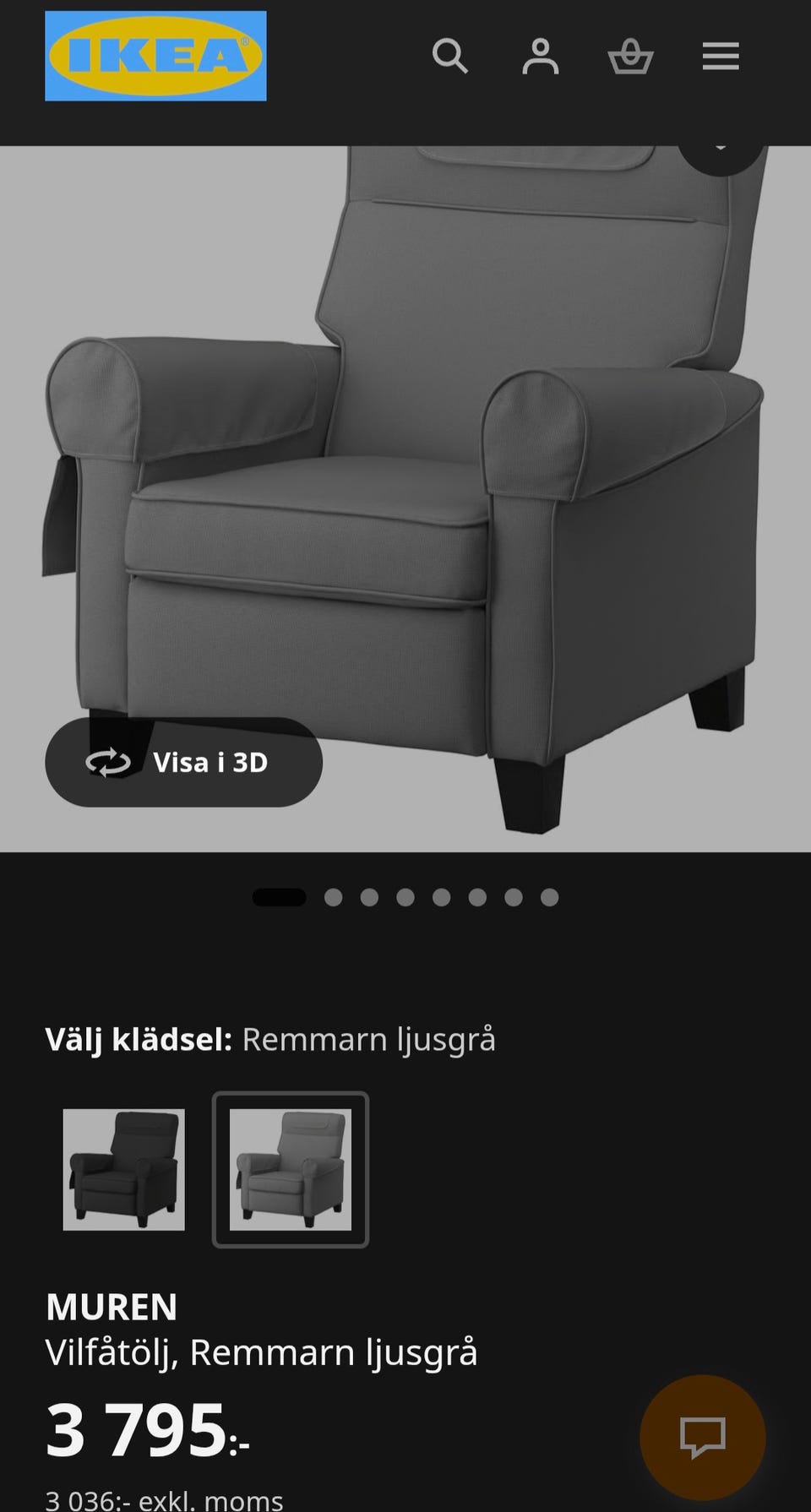This screenshot has width=811, height=1512.
Task: Open the search icon in header
Action: click(x=450, y=57)
